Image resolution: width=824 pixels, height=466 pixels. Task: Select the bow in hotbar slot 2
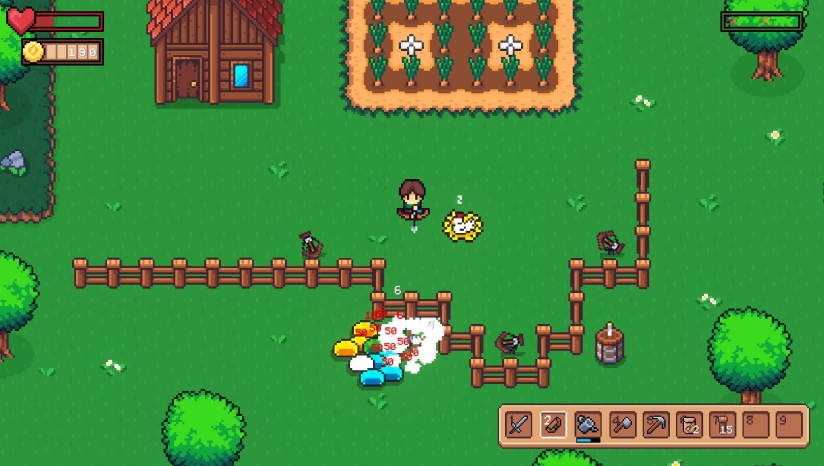click(553, 425)
